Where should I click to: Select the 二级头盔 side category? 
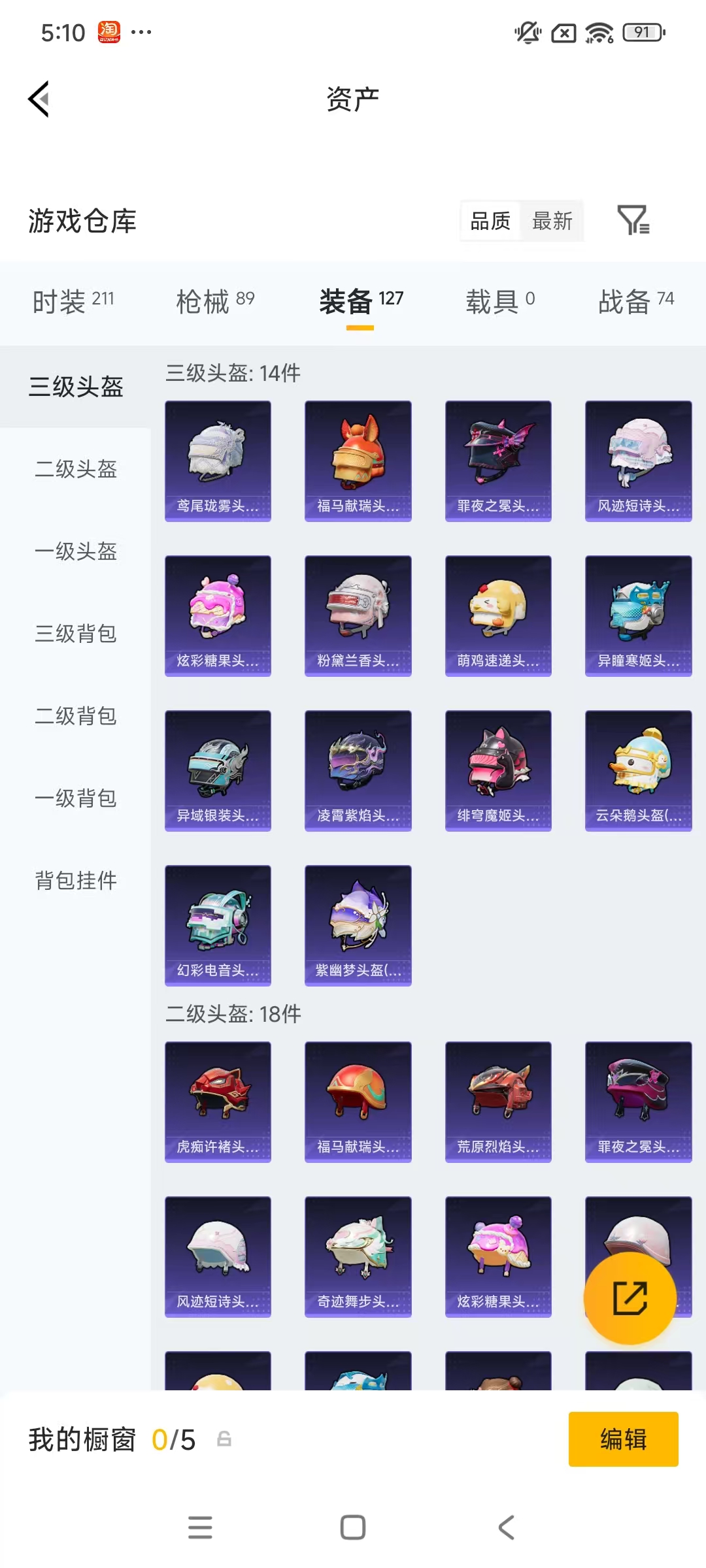(x=76, y=469)
